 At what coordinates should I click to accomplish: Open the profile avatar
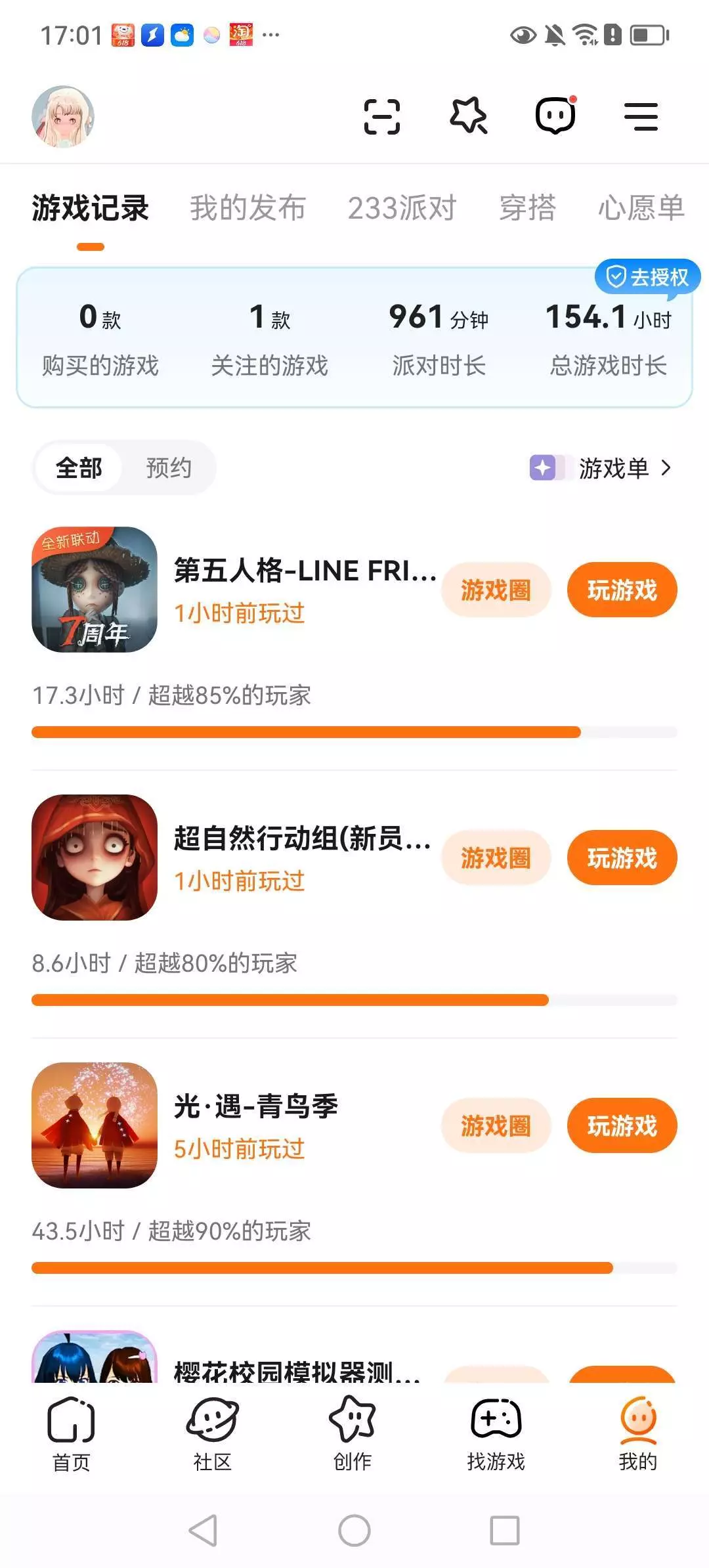coord(63,117)
